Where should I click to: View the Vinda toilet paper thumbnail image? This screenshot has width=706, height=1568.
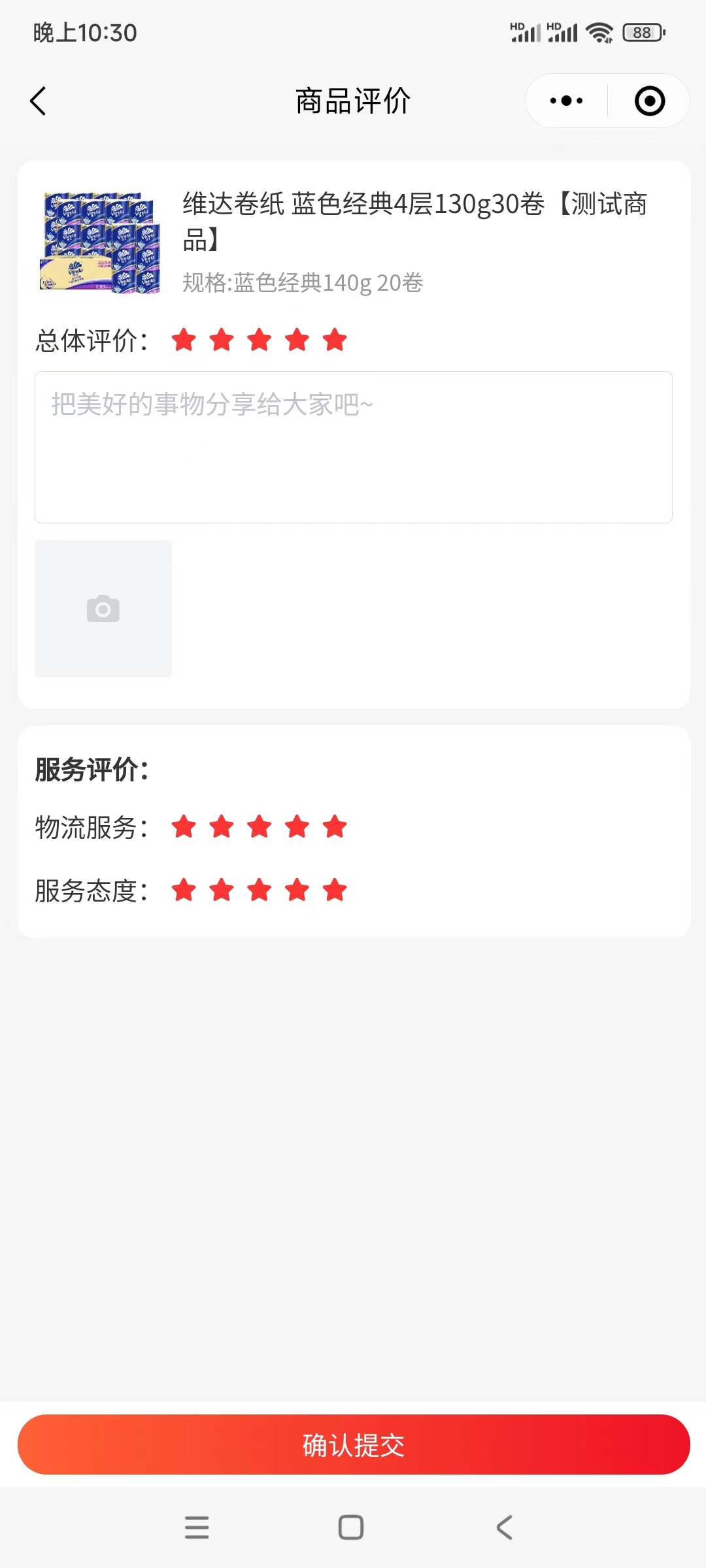[x=98, y=244]
